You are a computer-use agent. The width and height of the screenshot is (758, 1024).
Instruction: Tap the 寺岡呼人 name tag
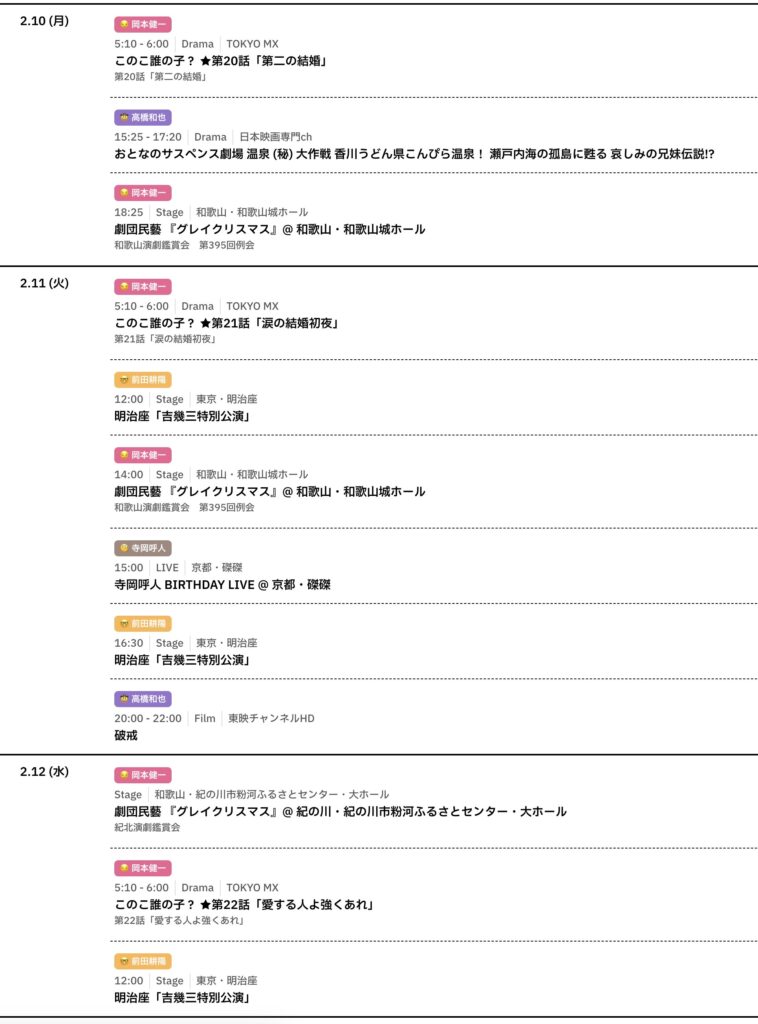click(x=143, y=548)
